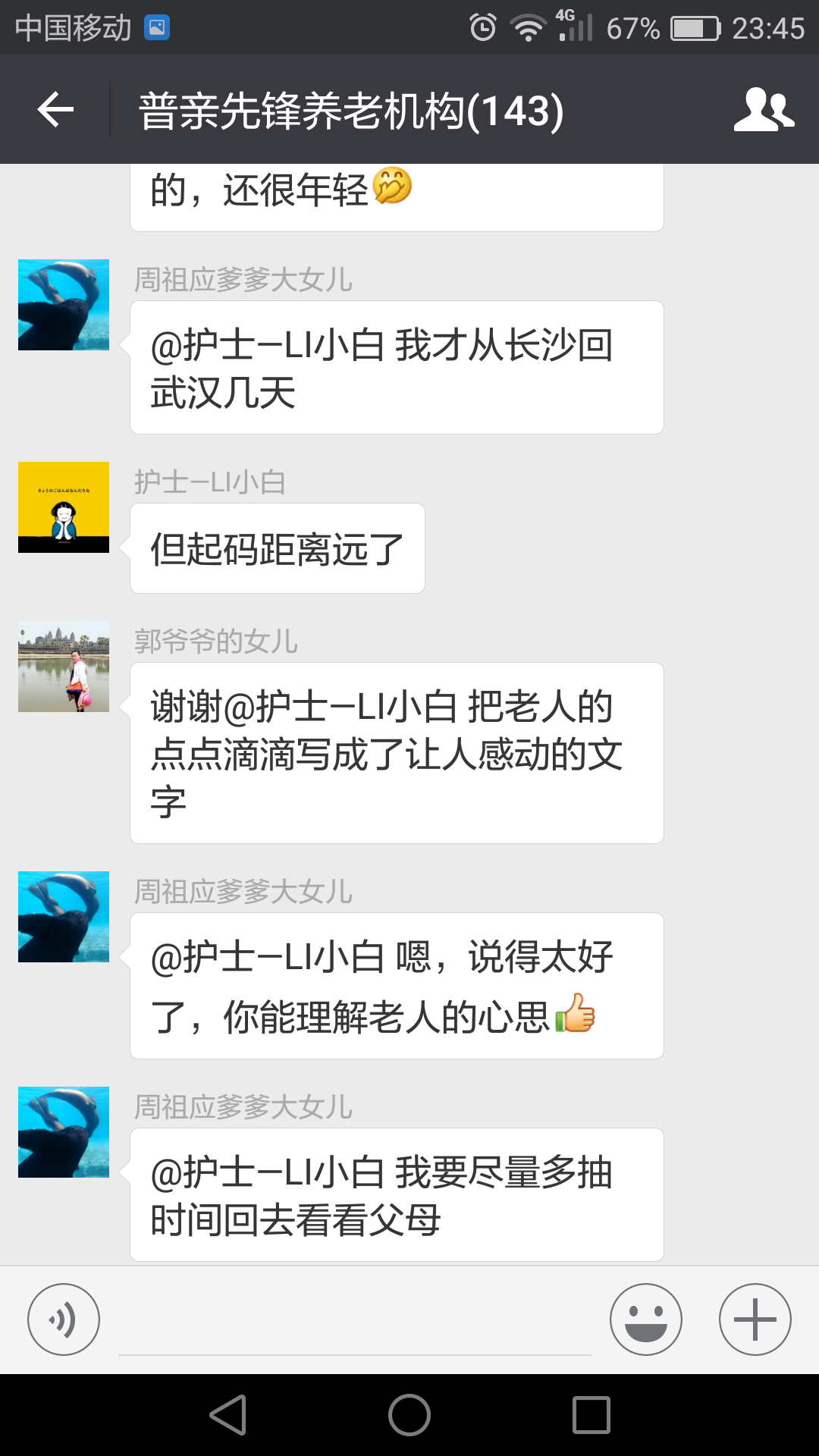819x1456 pixels.
Task: Go back from the group chat
Action: pos(55,110)
